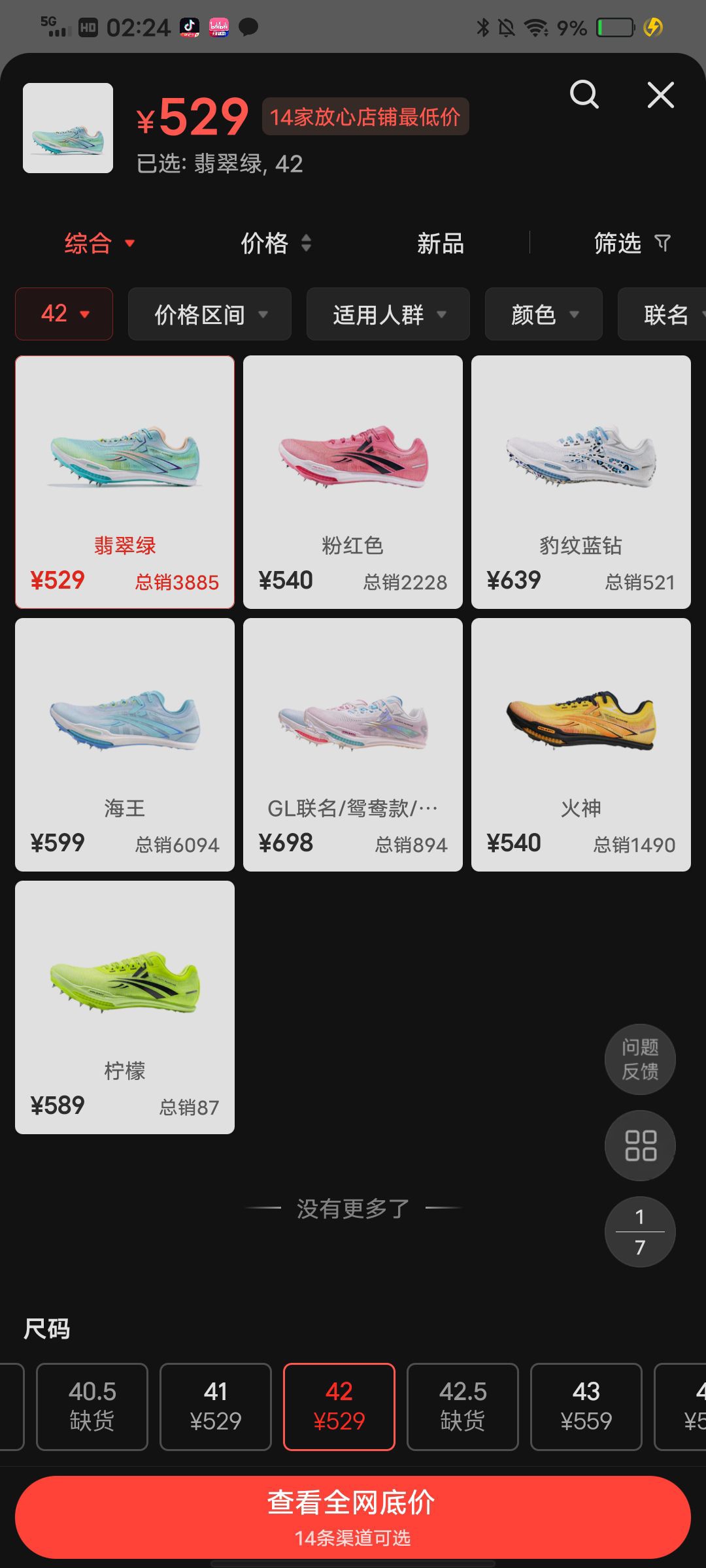Pick the 海王 shoe card
This screenshot has height=1568, width=706.
click(125, 744)
